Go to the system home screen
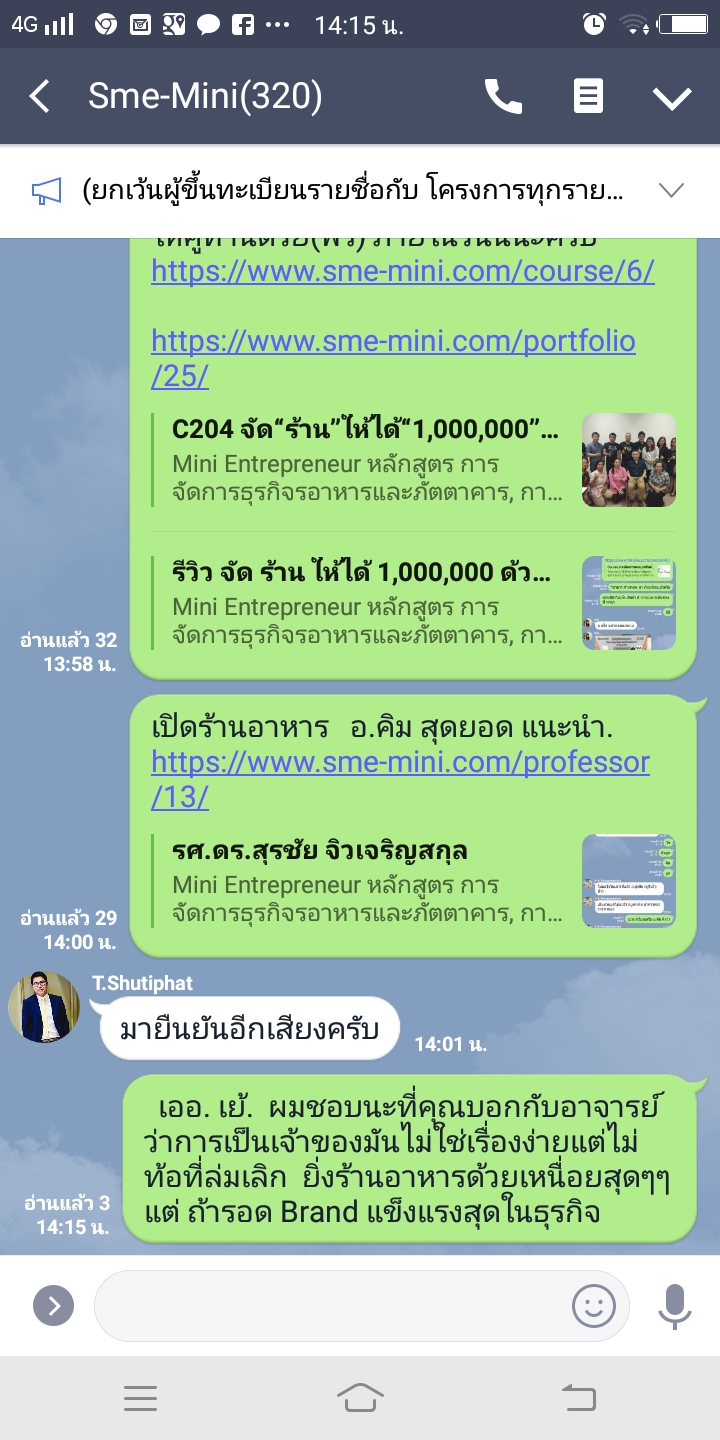The image size is (720, 1440). tap(360, 1398)
